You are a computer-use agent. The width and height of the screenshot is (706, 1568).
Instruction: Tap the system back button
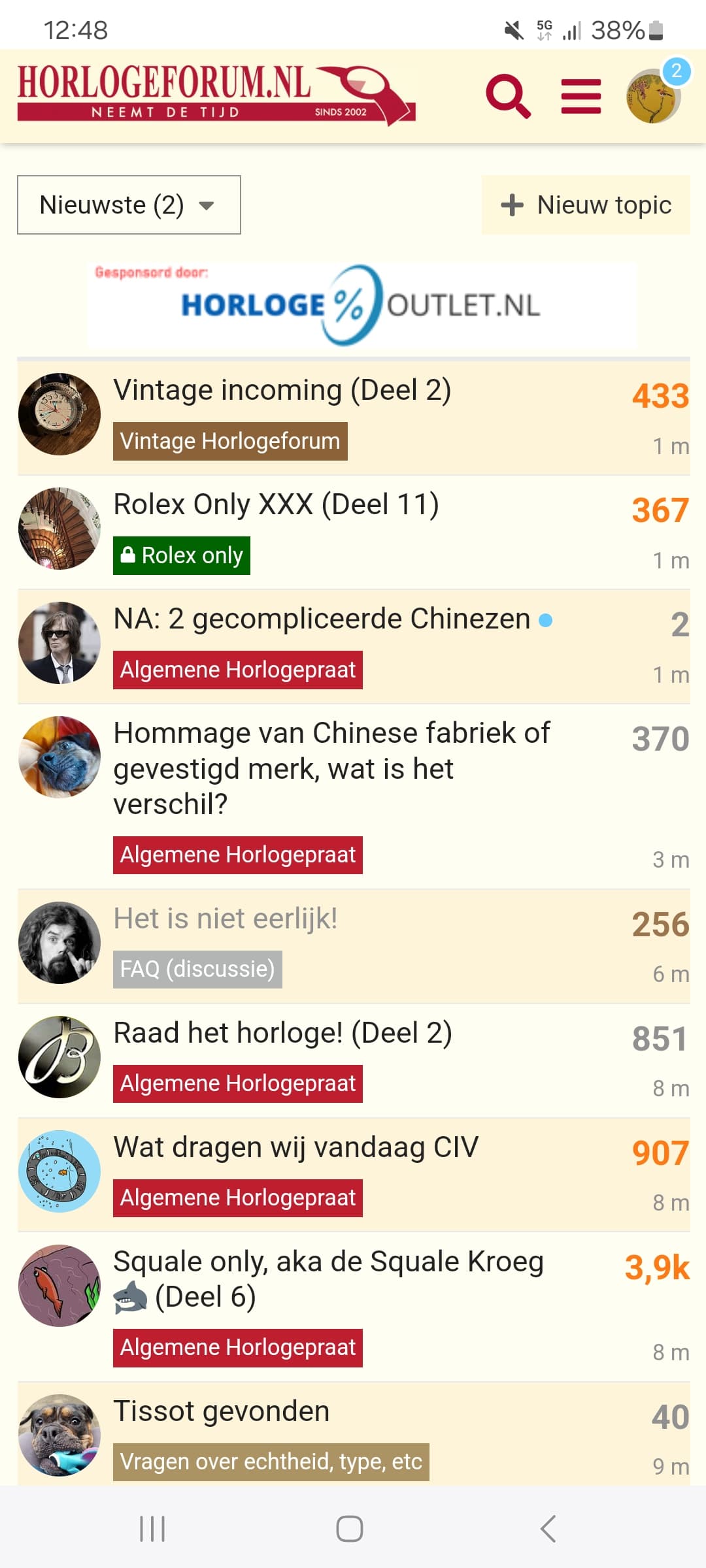548,1529
